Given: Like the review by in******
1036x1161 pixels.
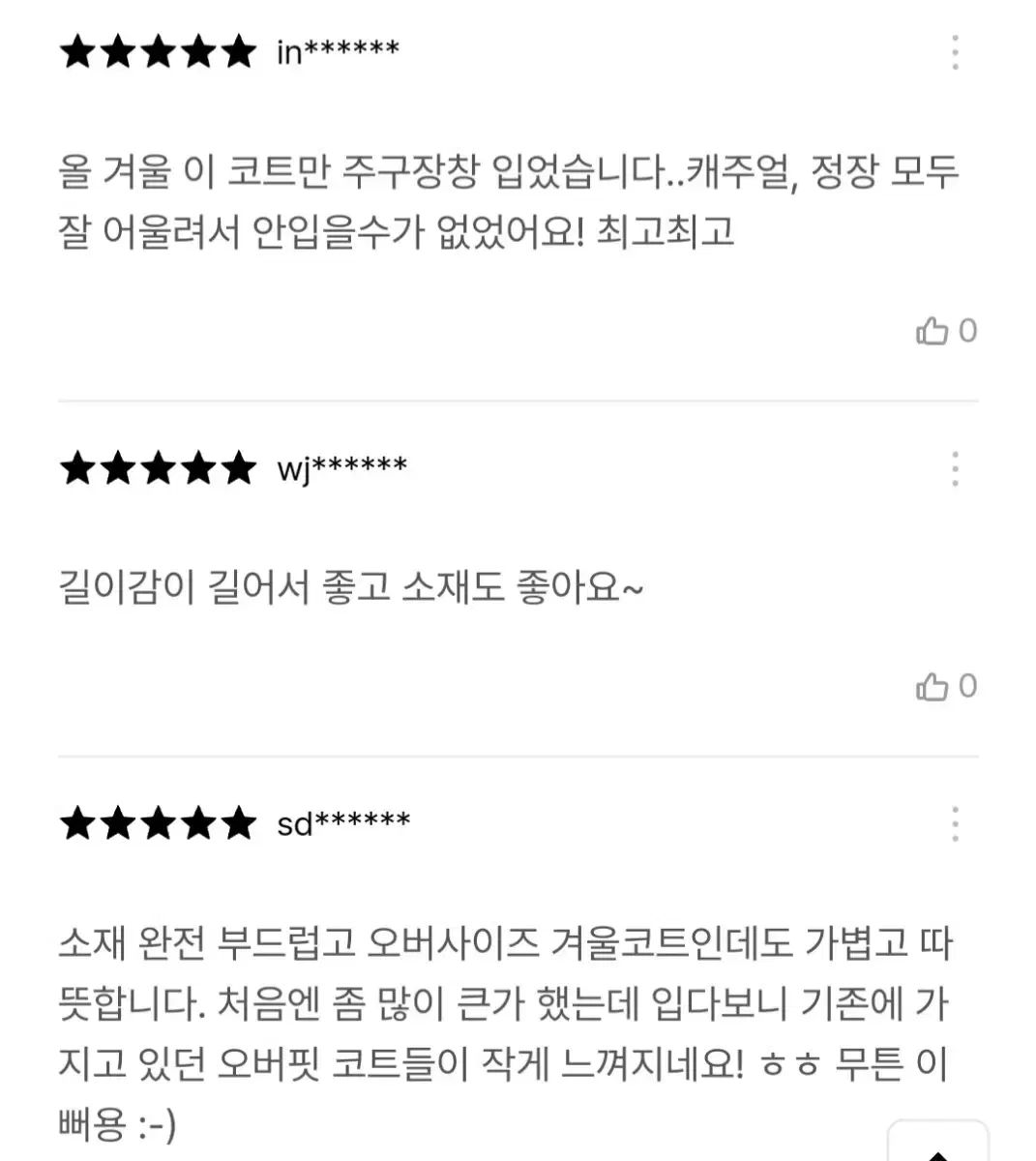Looking at the screenshot, I should pyautogui.click(x=932, y=331).
